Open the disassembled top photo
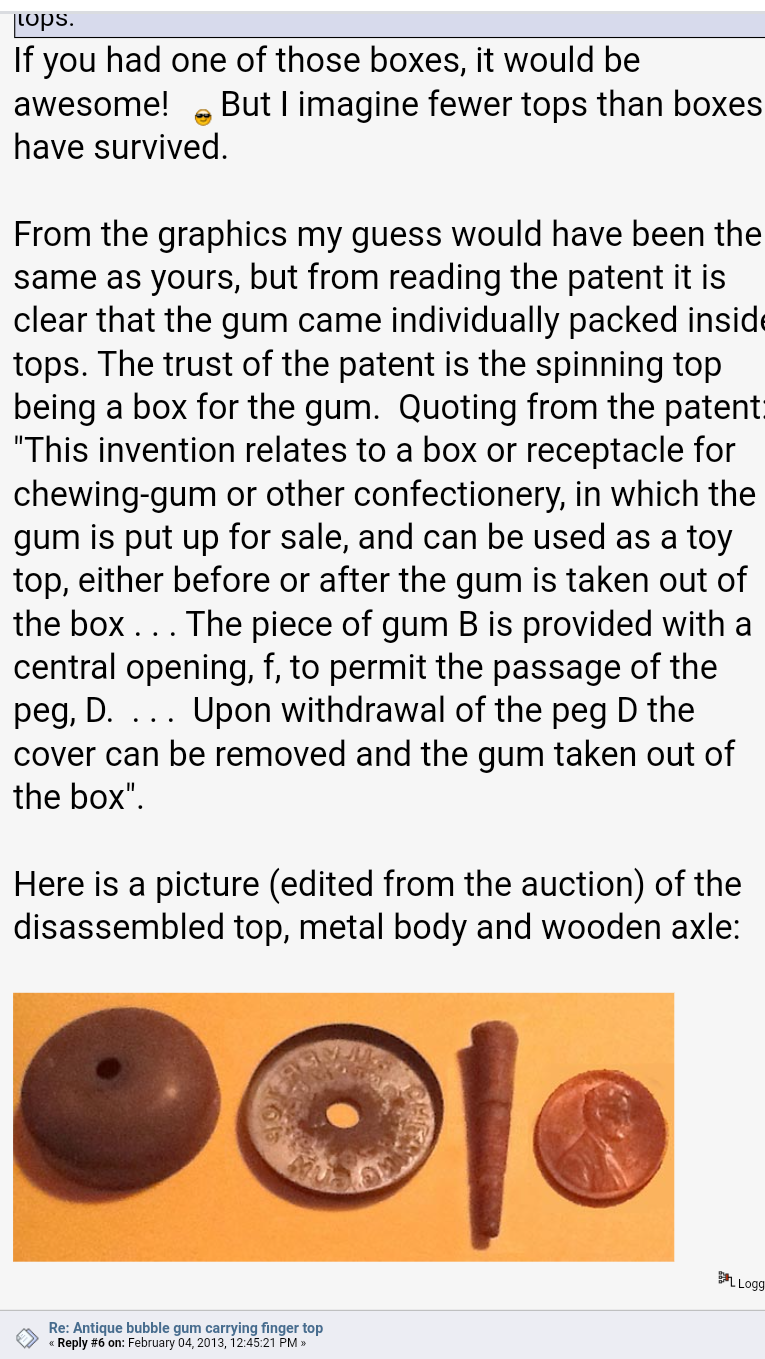Viewport: 765px width, 1359px height. click(x=343, y=1127)
